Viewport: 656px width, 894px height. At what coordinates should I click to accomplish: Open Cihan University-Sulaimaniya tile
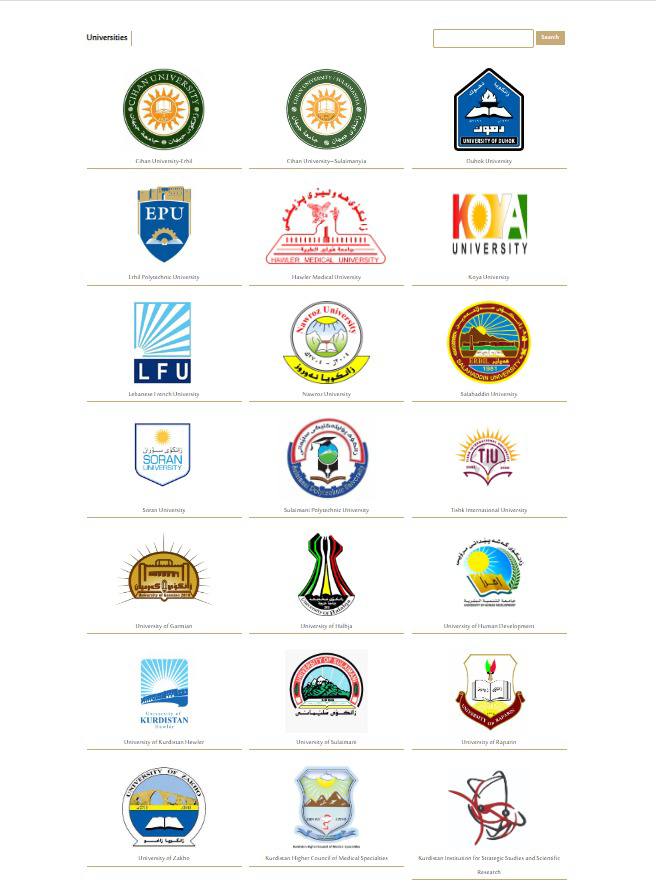pos(326,111)
